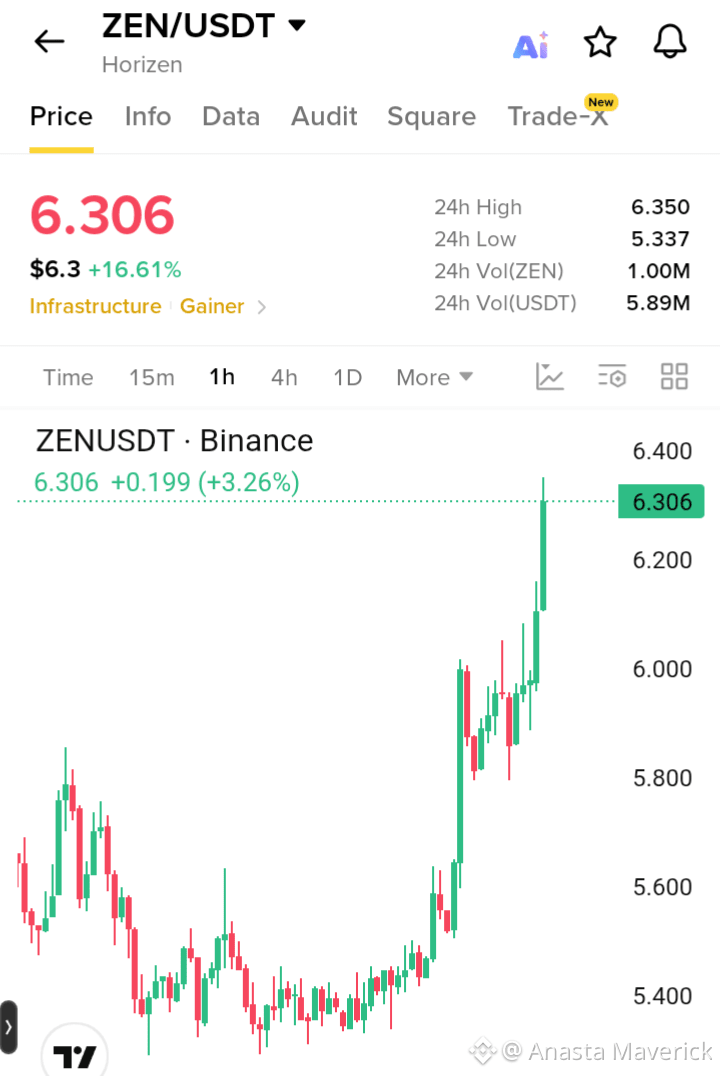Select the 1D chart interval
This screenshot has width=720, height=1076.
347,377
